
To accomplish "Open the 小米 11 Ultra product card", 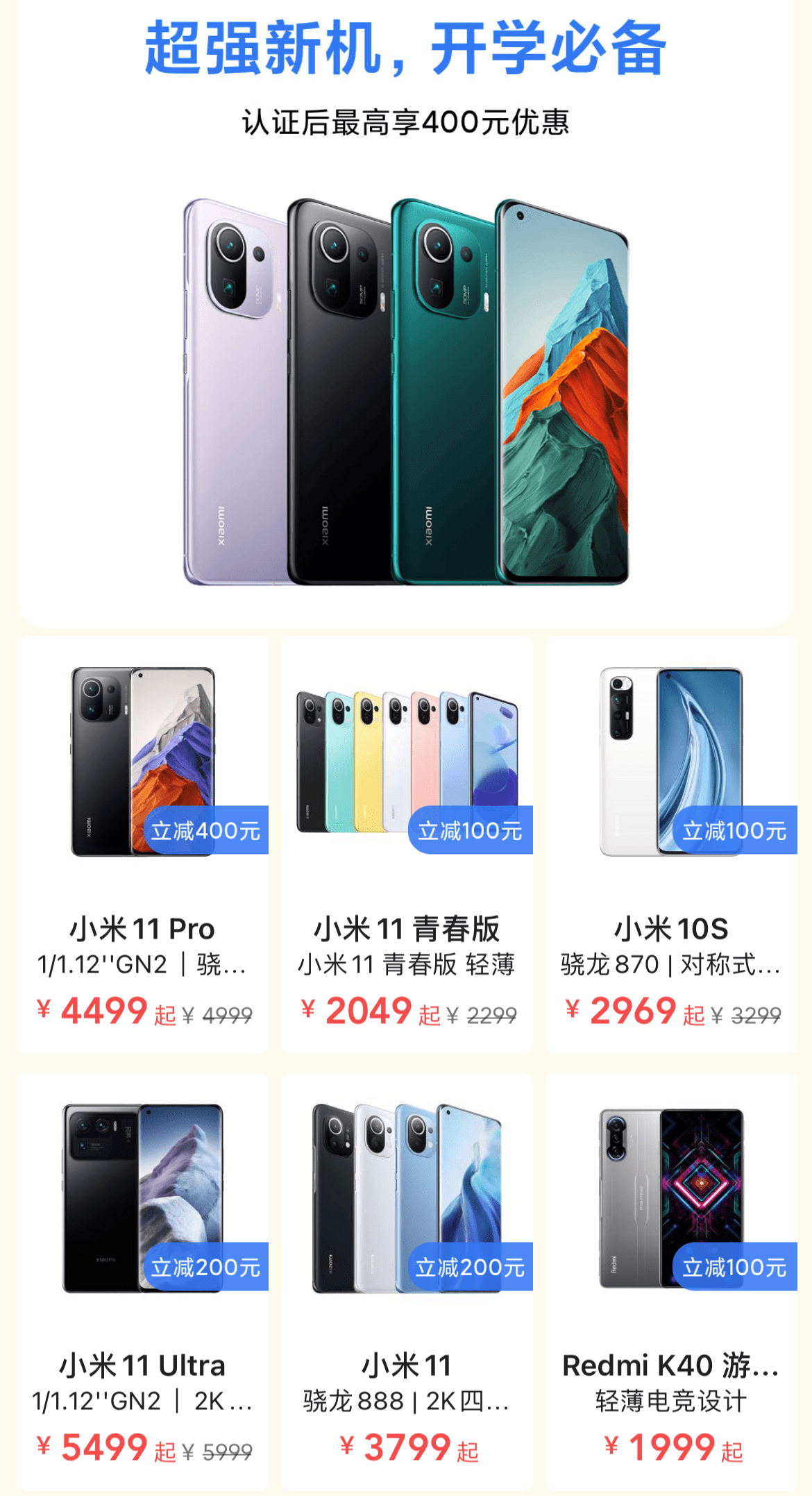I will (x=142, y=1281).
